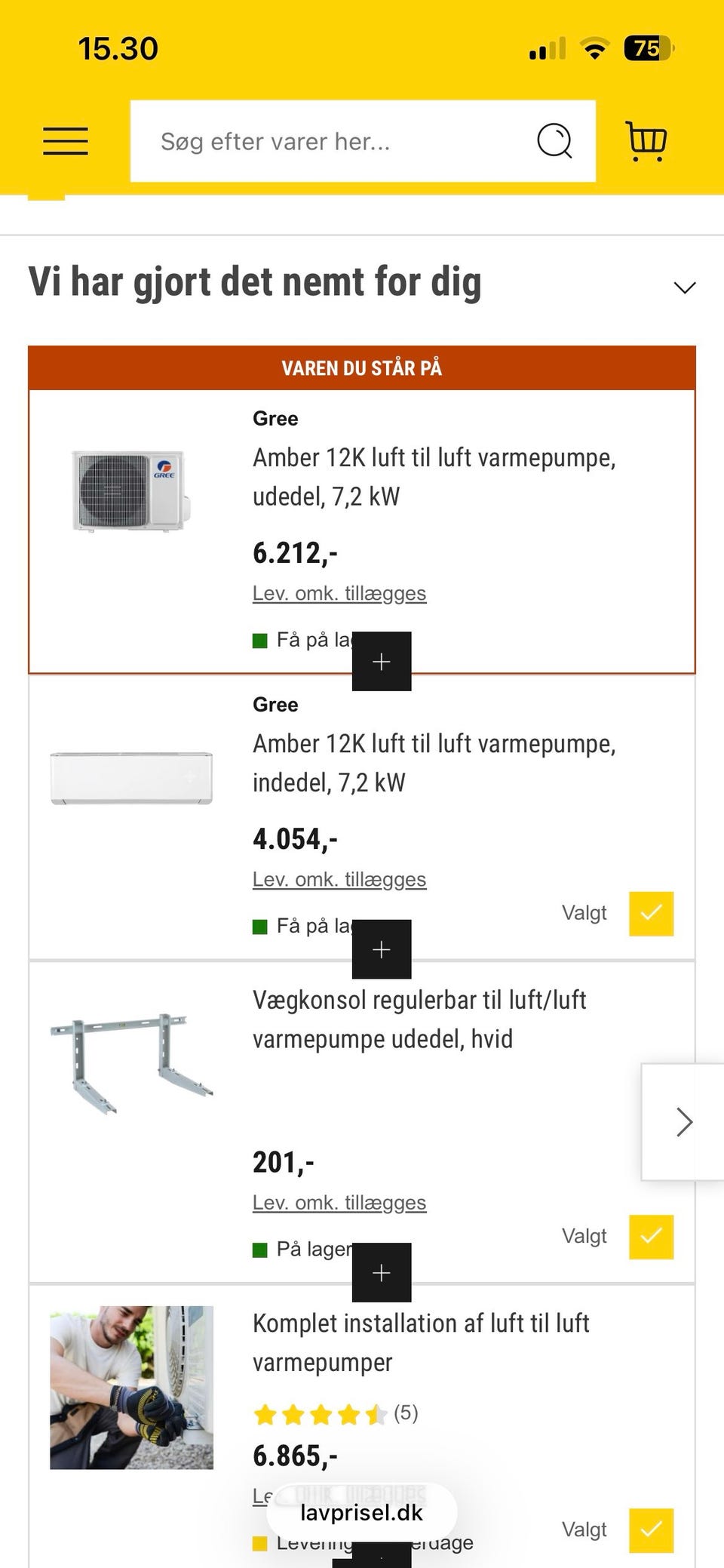The width and height of the screenshot is (724, 1568).
Task: Tap the star rating for the installation service
Action: (320, 1413)
